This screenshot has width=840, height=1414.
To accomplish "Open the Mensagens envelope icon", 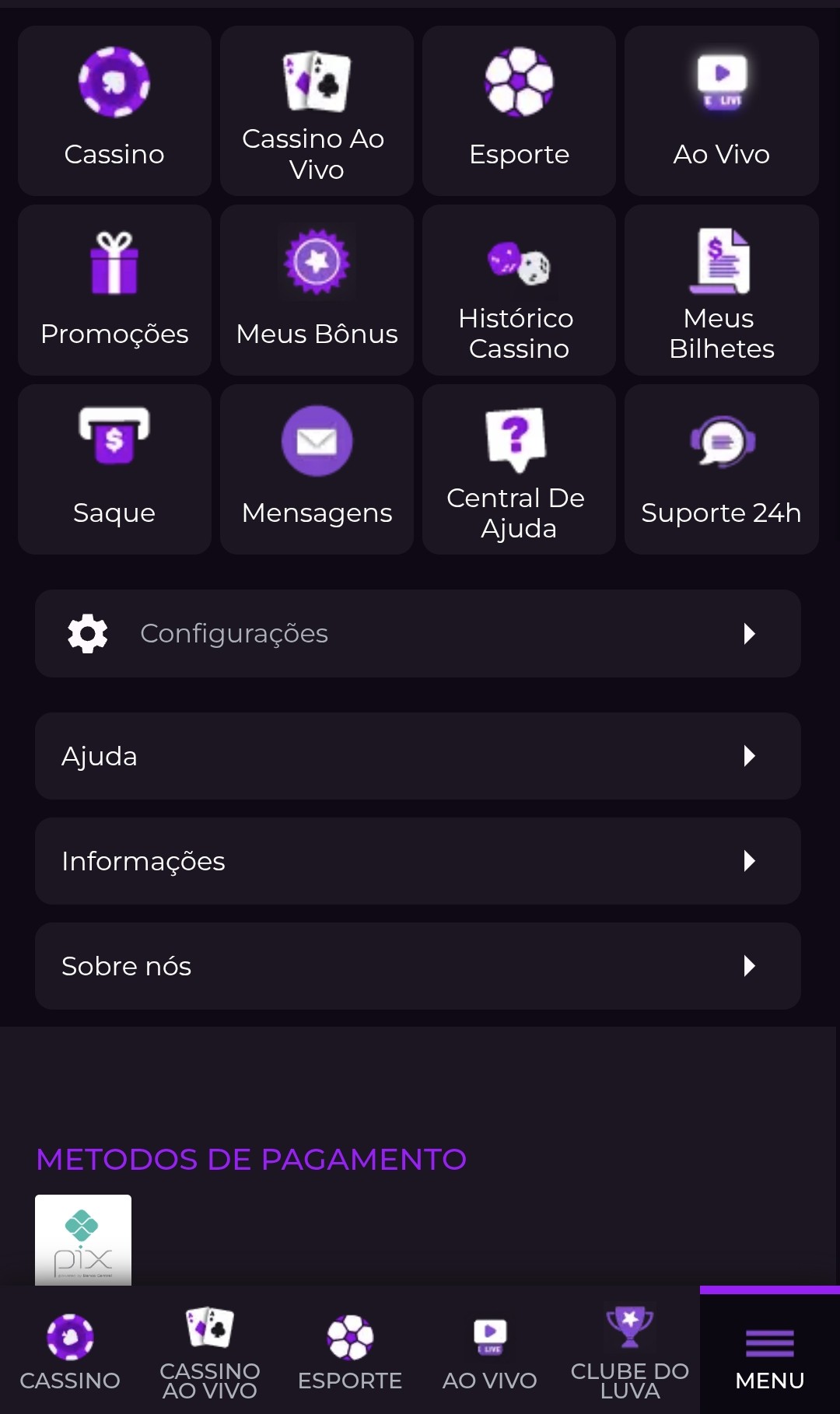I will point(316,441).
